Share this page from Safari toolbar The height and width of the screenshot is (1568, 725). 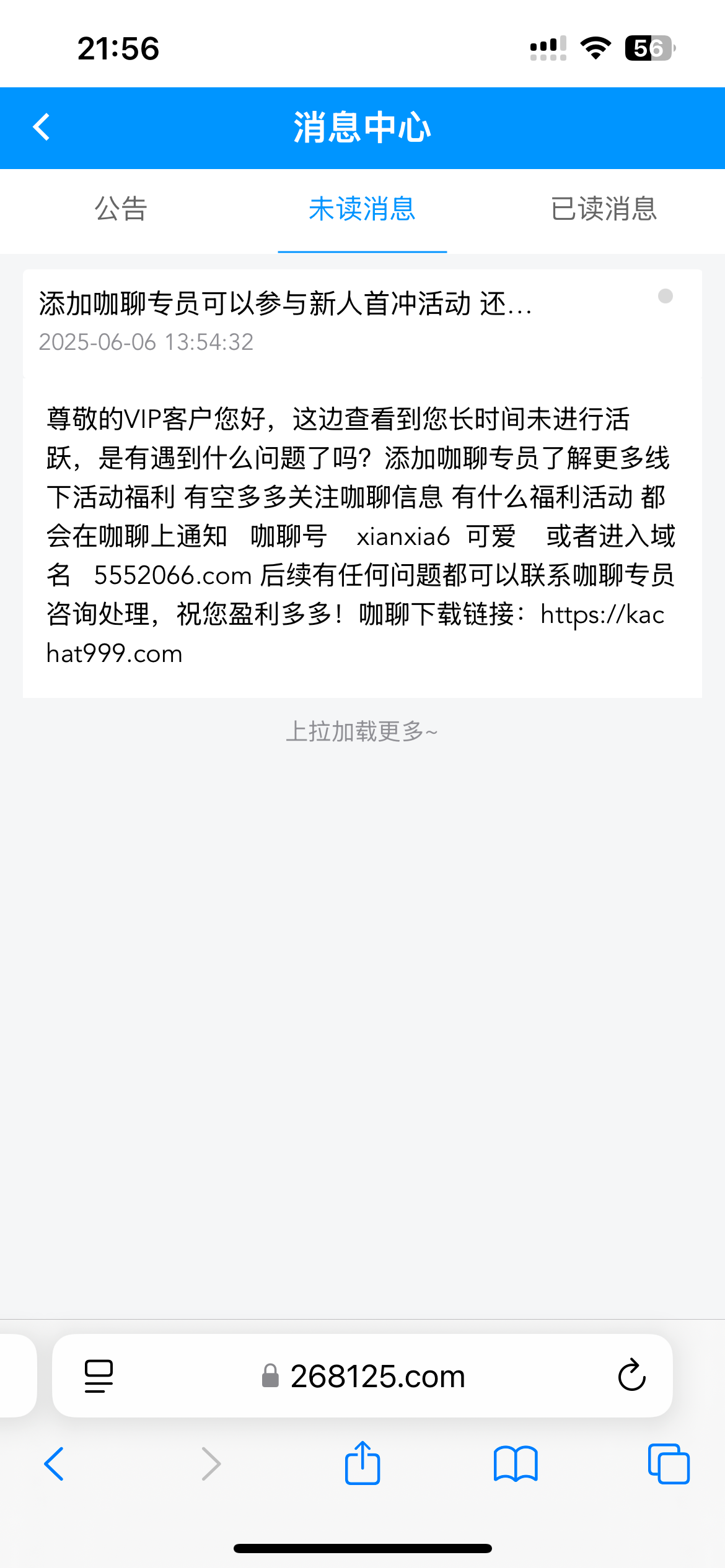362,1463
